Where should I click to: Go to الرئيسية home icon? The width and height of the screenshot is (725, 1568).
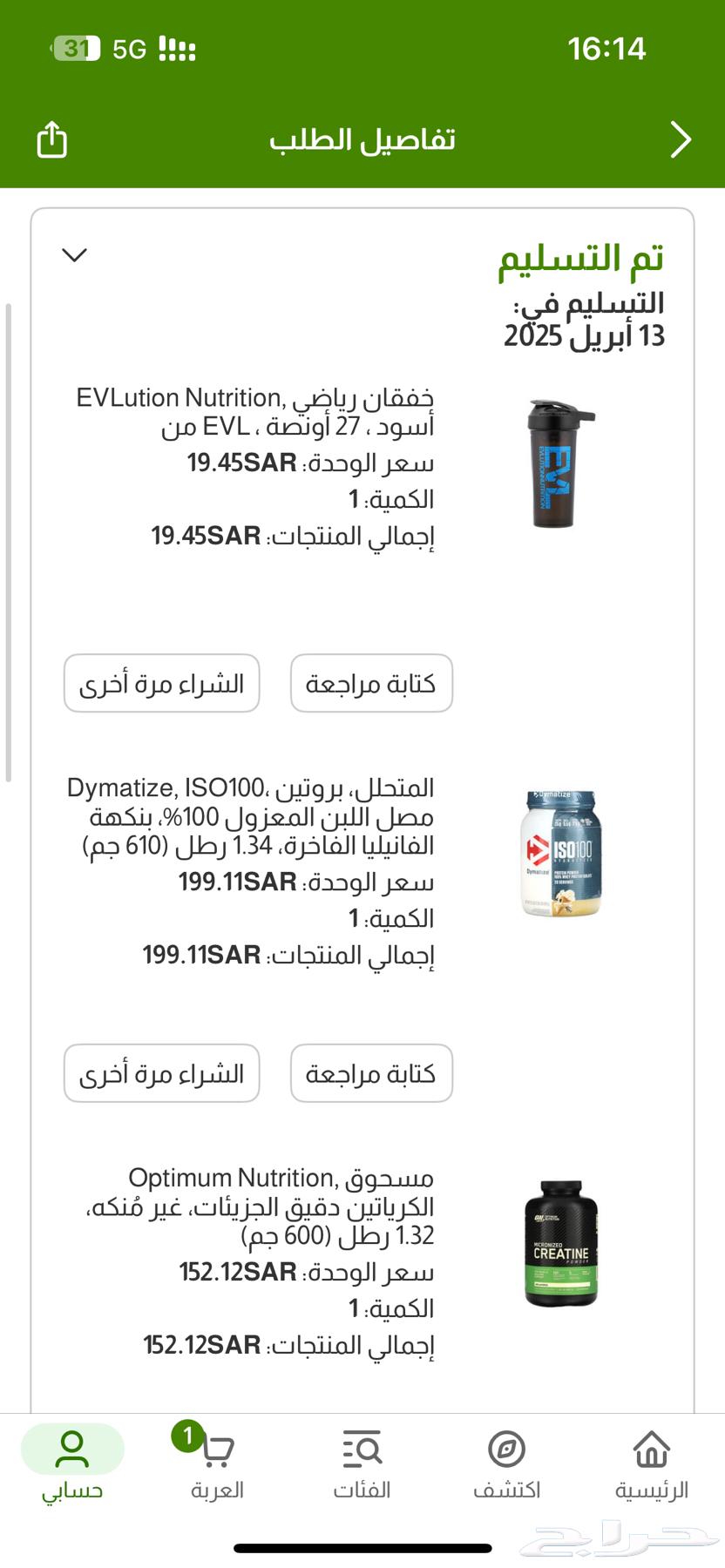pos(652,1446)
